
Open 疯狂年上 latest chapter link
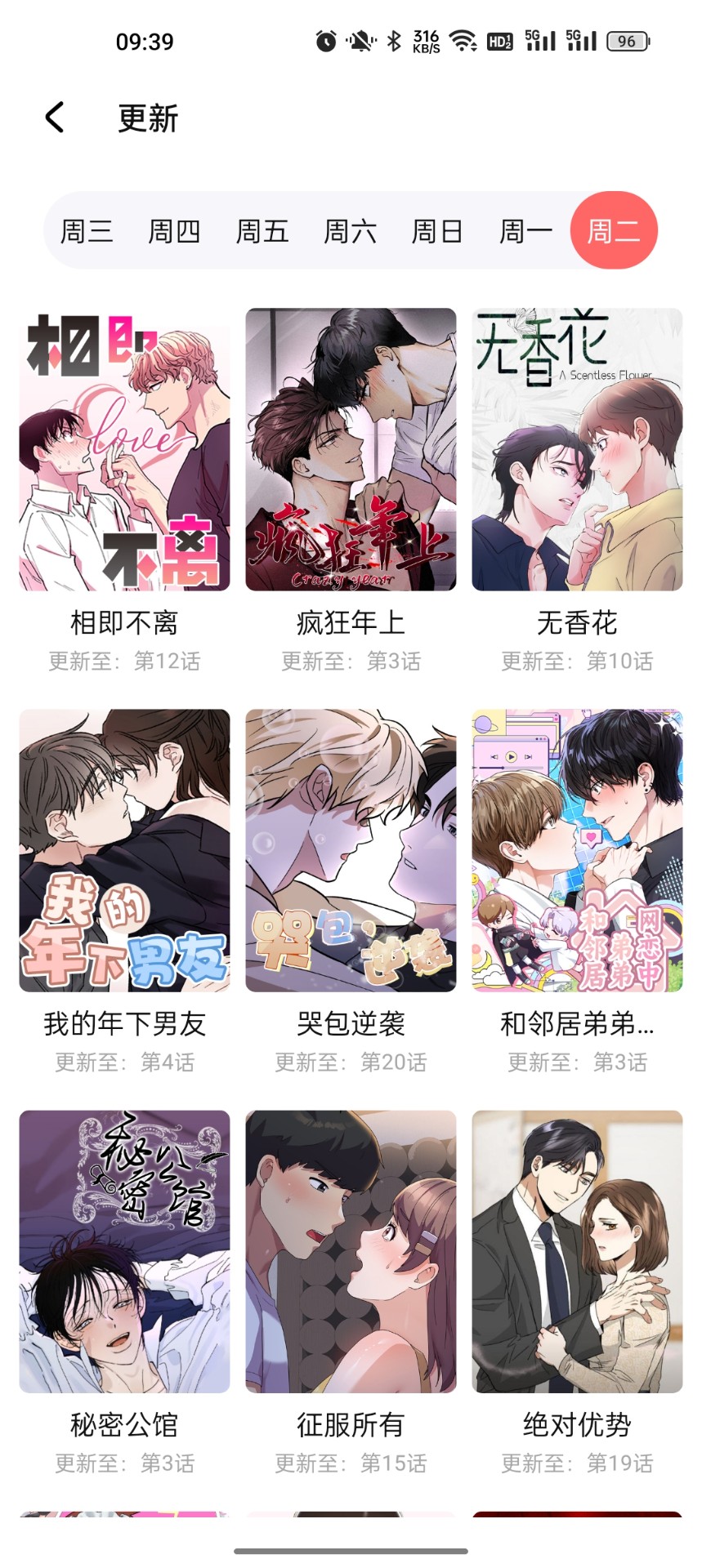[350, 661]
